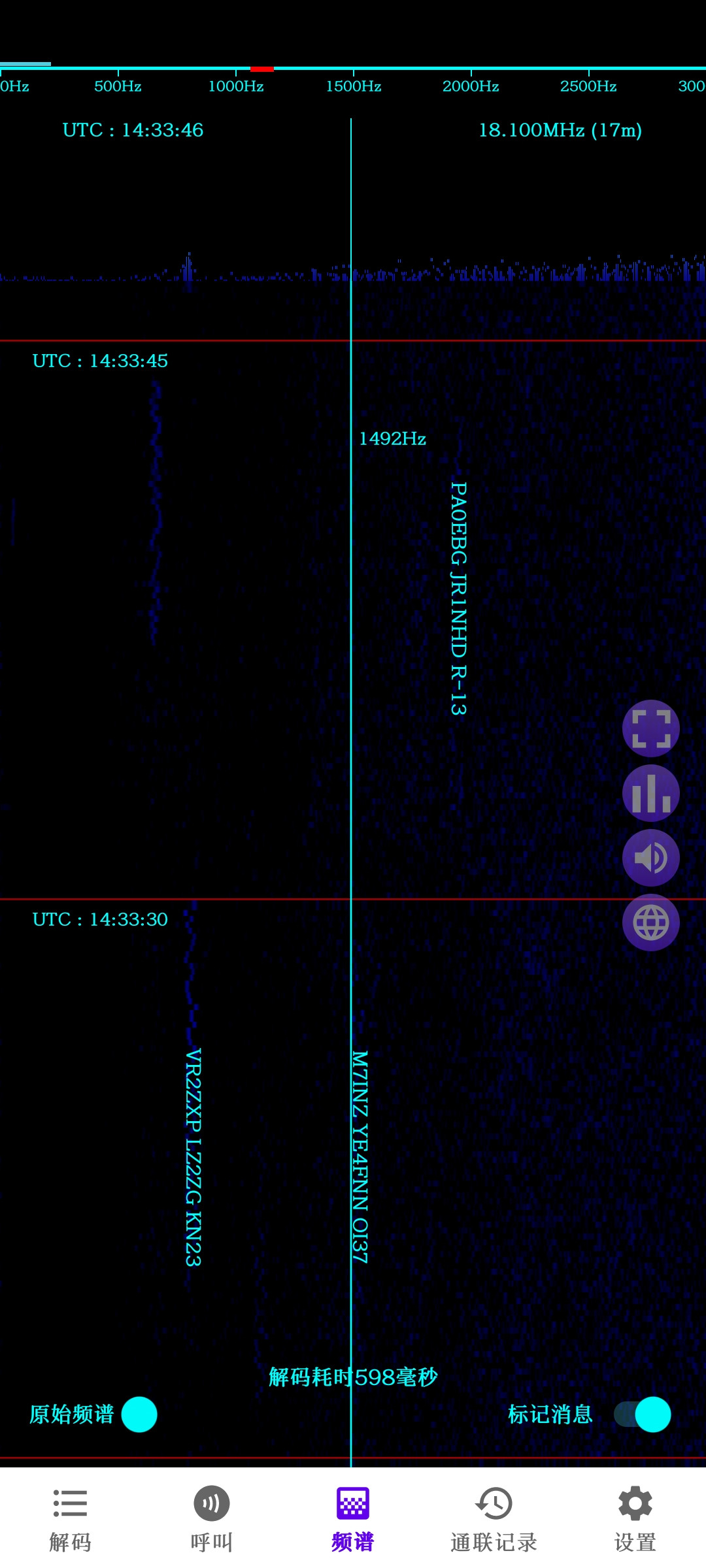Select the M7INZ YE4FNN OI37 message
Viewport: 706px width, 1568px height.
pyautogui.click(x=360, y=1156)
